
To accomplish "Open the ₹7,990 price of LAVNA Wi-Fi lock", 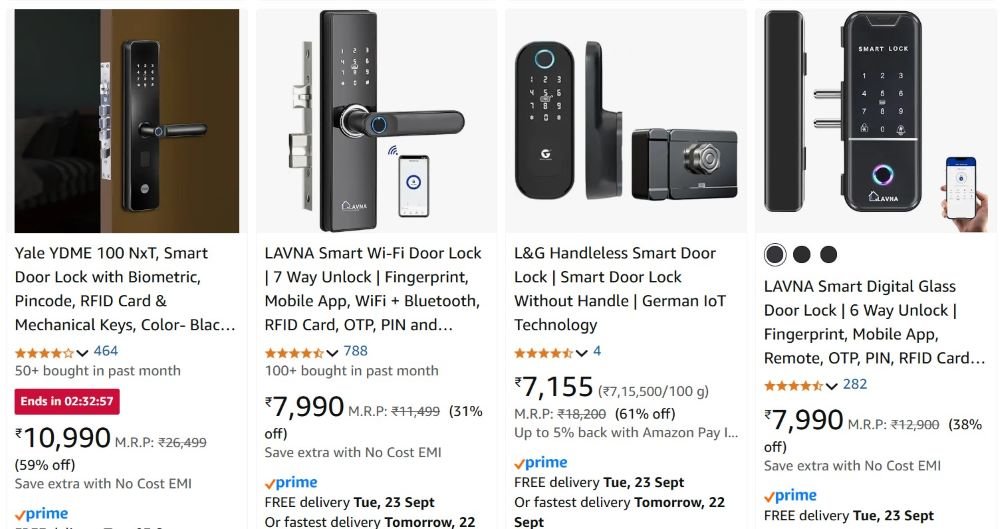I will (305, 408).
